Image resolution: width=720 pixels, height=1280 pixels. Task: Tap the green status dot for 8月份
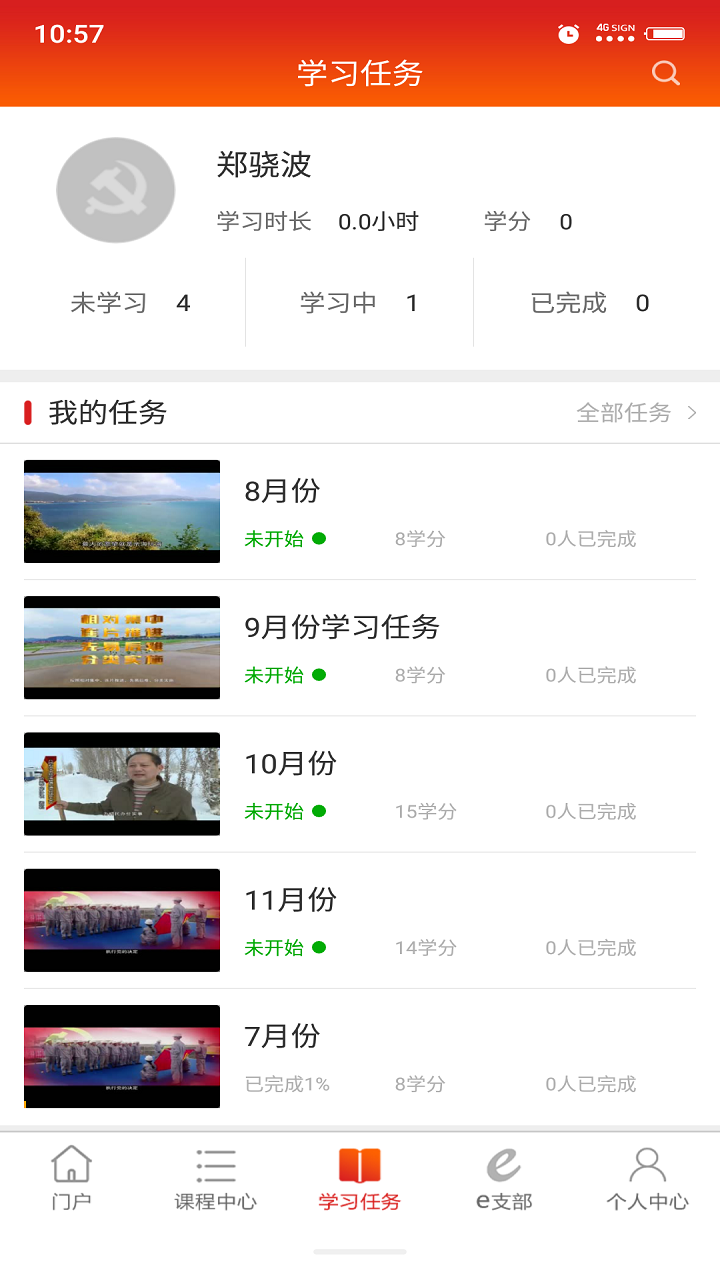click(320, 538)
